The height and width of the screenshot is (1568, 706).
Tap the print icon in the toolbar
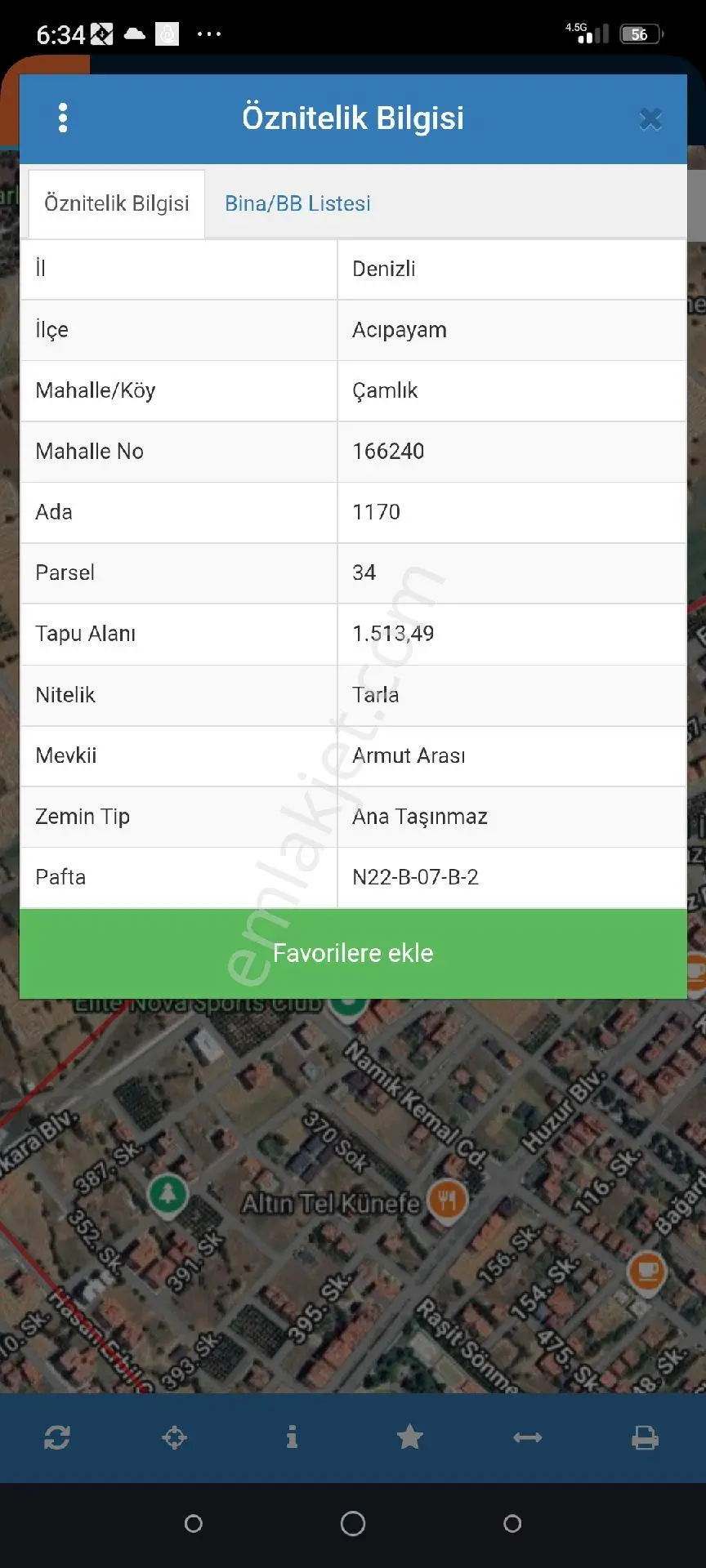coord(646,1437)
